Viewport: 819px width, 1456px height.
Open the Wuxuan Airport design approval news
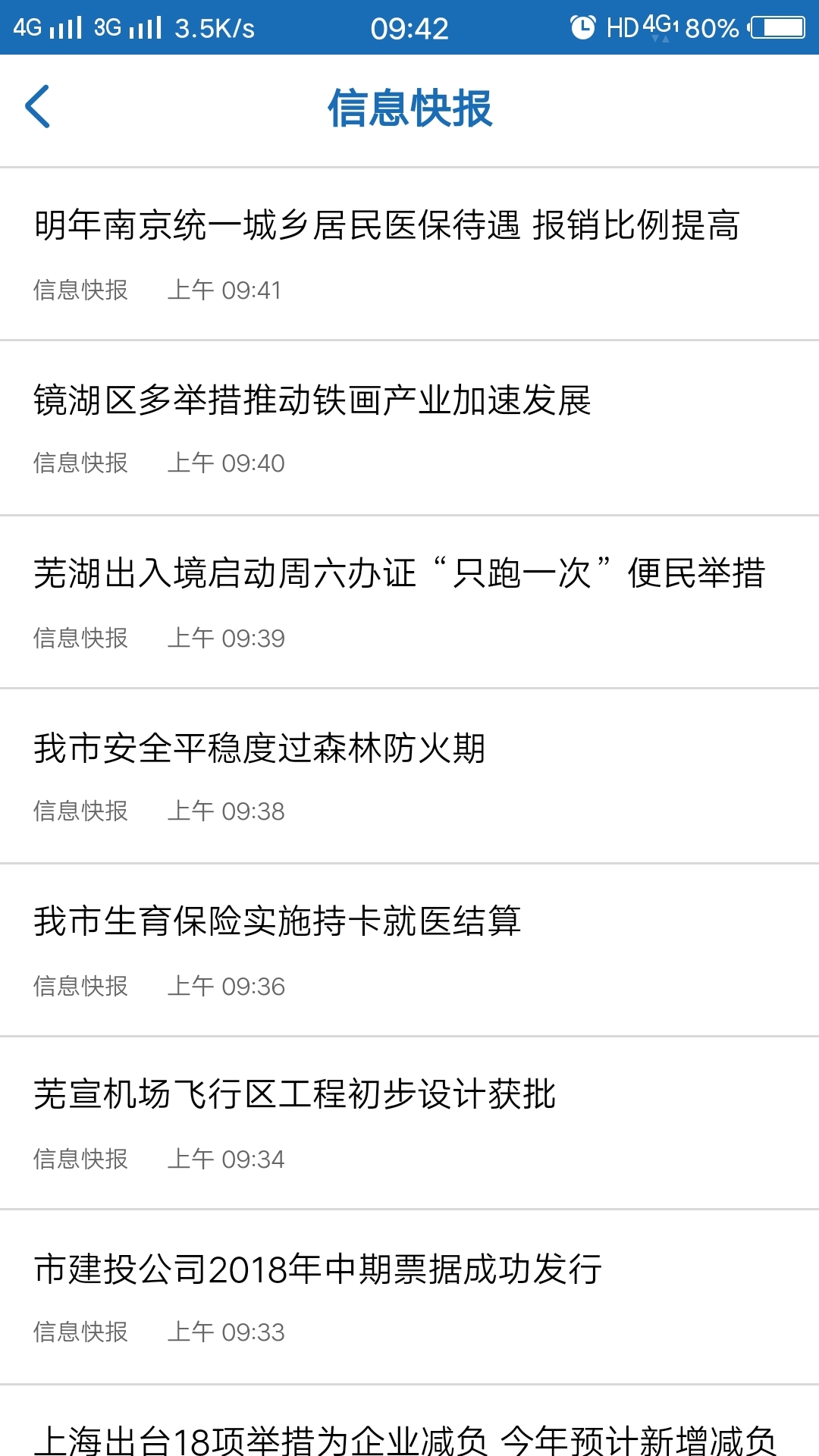[x=295, y=1095]
